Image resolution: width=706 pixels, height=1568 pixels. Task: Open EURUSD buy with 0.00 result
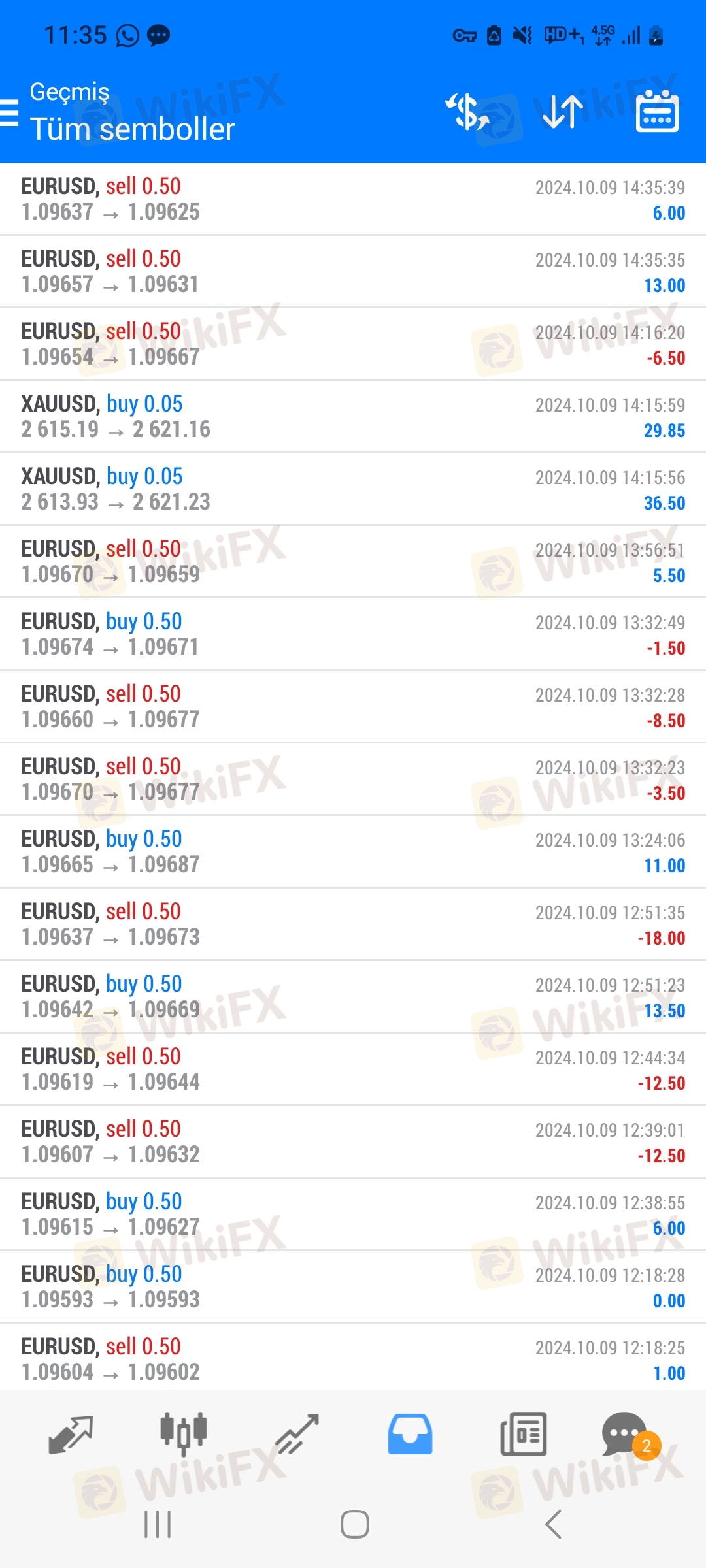coord(353,1287)
